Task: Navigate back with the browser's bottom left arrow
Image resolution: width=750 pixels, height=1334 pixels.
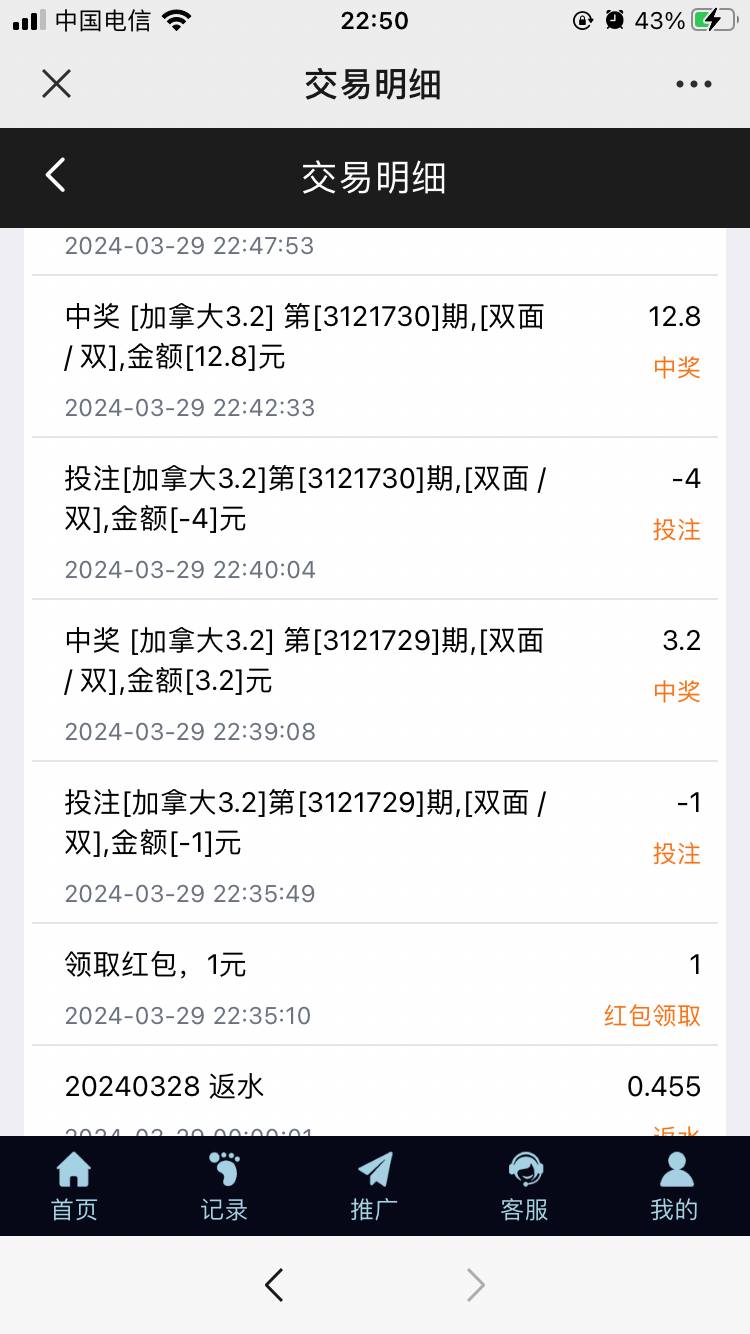Action: click(274, 1285)
